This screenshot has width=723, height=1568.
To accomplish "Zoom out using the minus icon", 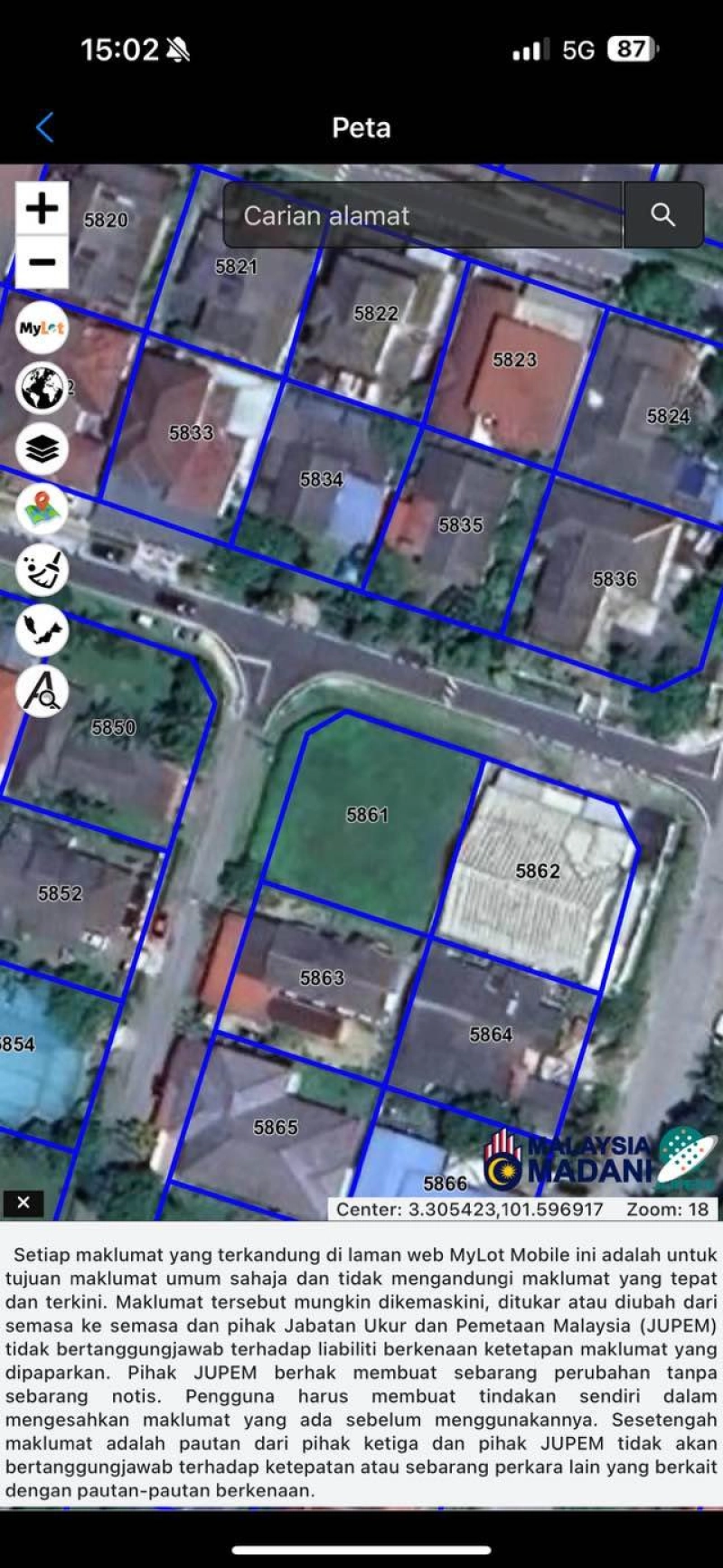I will (x=42, y=262).
